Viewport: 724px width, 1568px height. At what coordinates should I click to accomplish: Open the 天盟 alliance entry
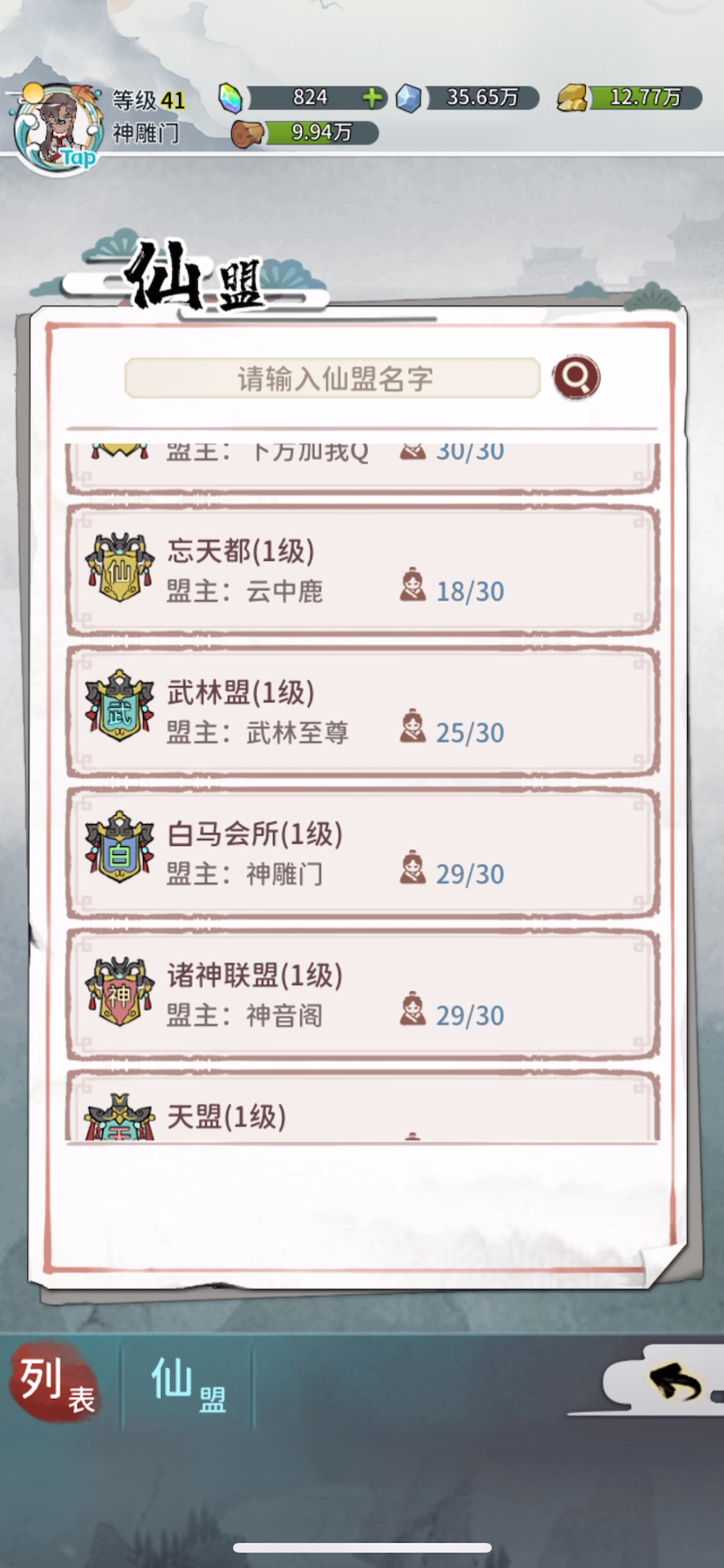point(363,1107)
